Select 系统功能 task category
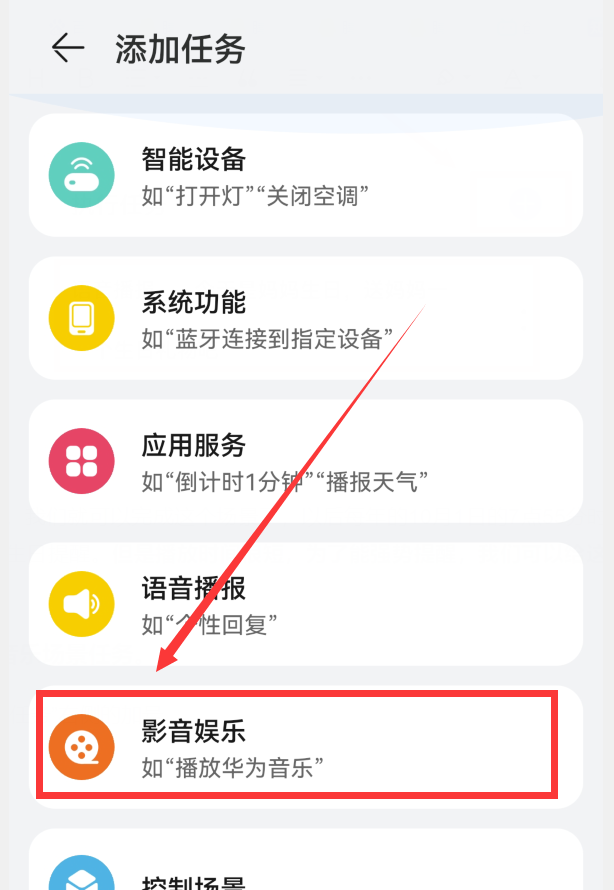The width and height of the screenshot is (614, 890). (305, 318)
